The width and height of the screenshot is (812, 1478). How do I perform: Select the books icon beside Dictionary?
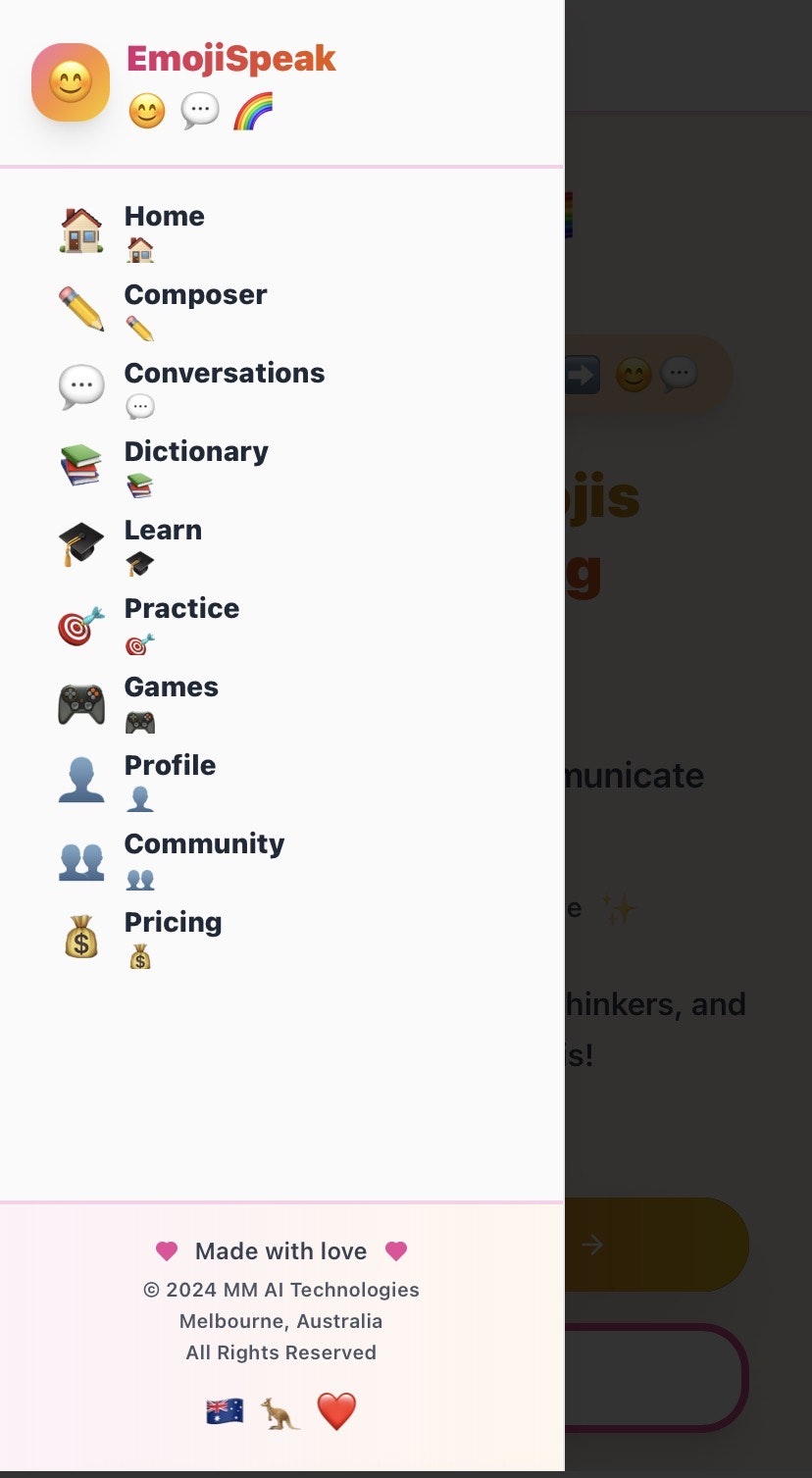click(x=81, y=465)
